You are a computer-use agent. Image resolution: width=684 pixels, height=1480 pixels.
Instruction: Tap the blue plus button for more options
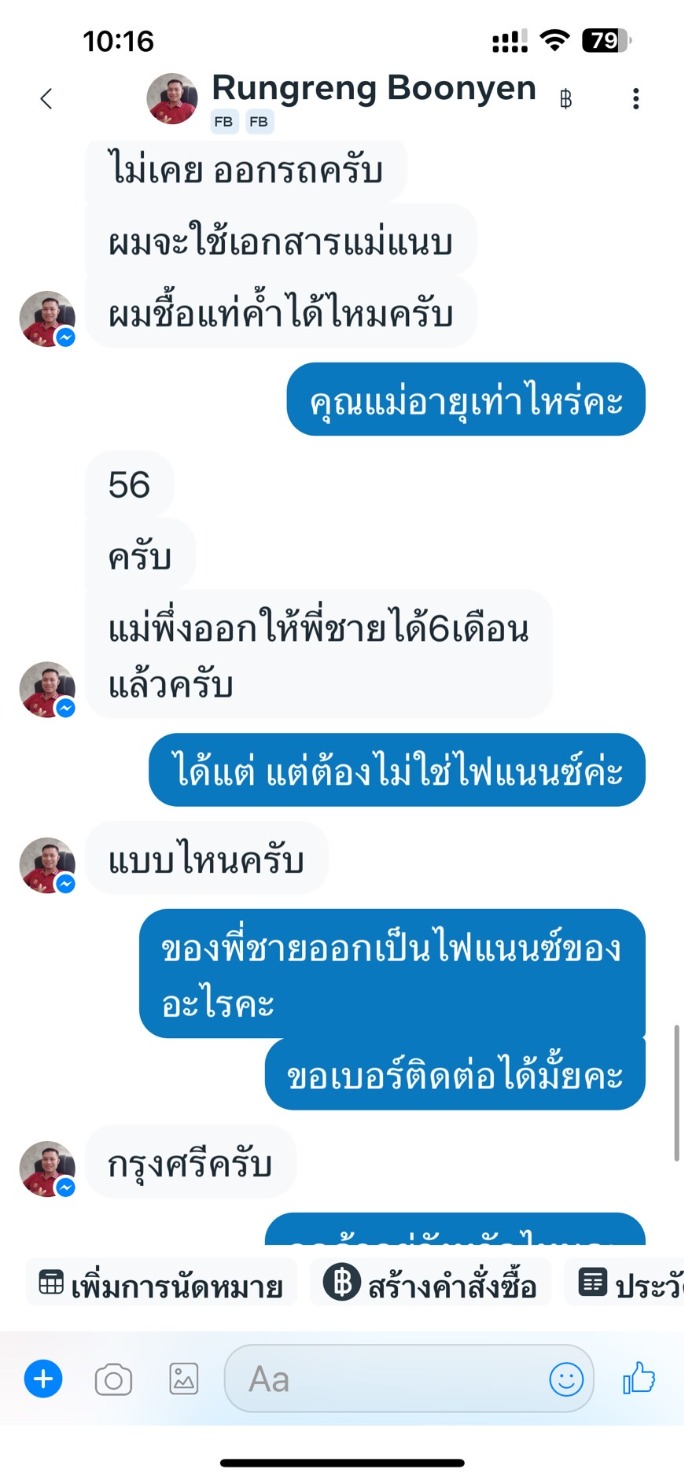43,1380
